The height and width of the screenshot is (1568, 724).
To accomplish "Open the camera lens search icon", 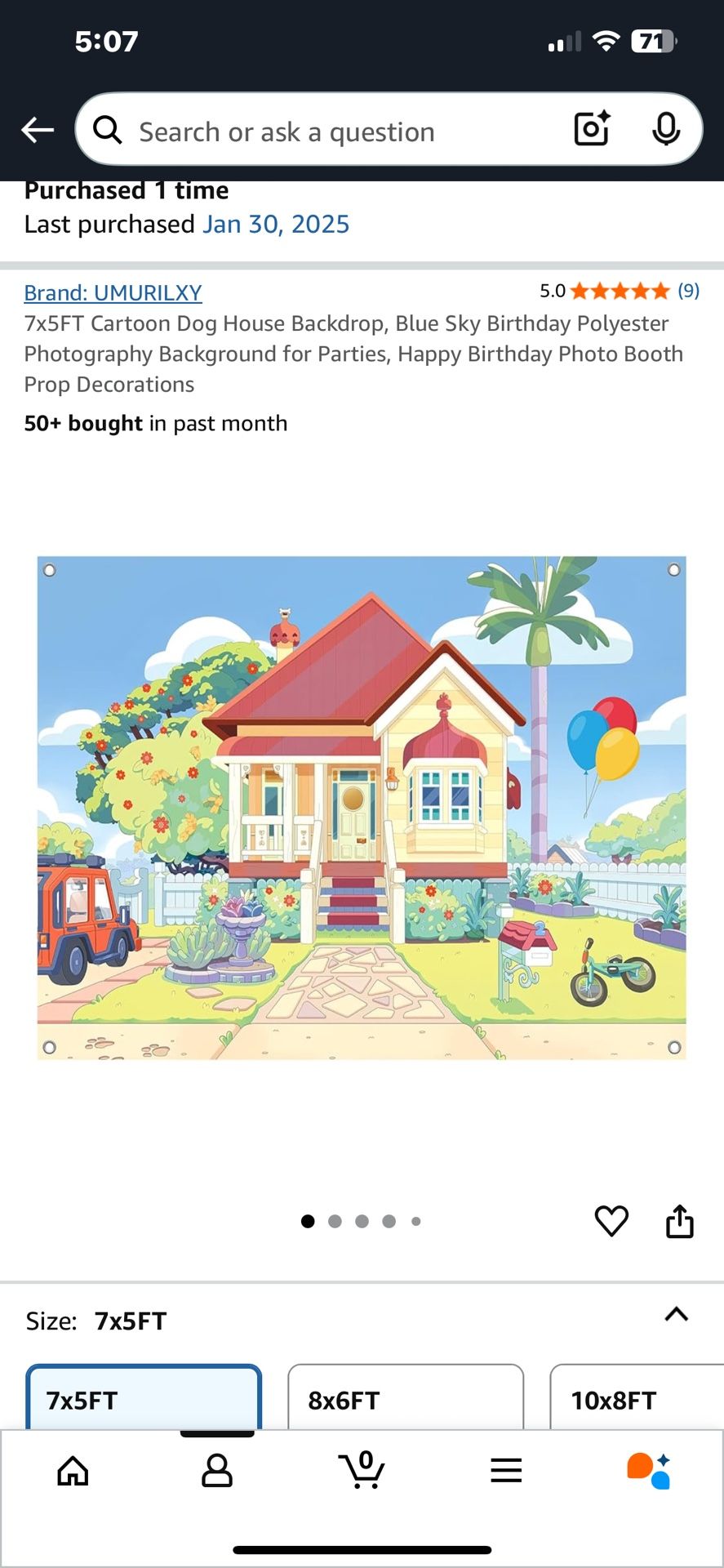I will (592, 129).
